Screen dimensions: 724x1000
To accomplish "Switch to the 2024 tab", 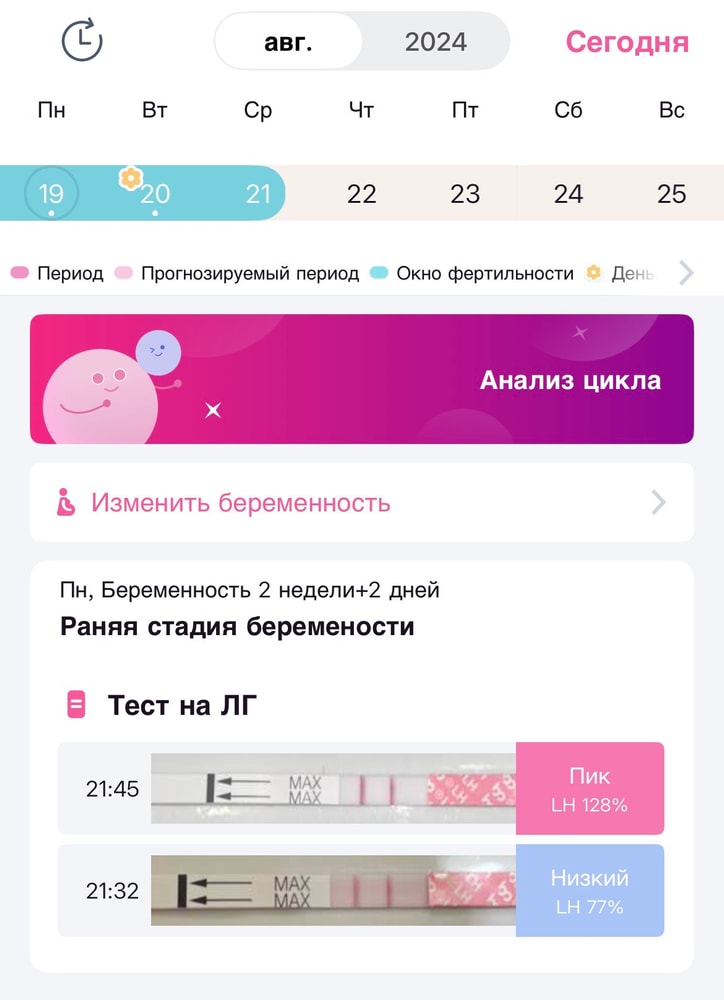I will pyautogui.click(x=435, y=41).
